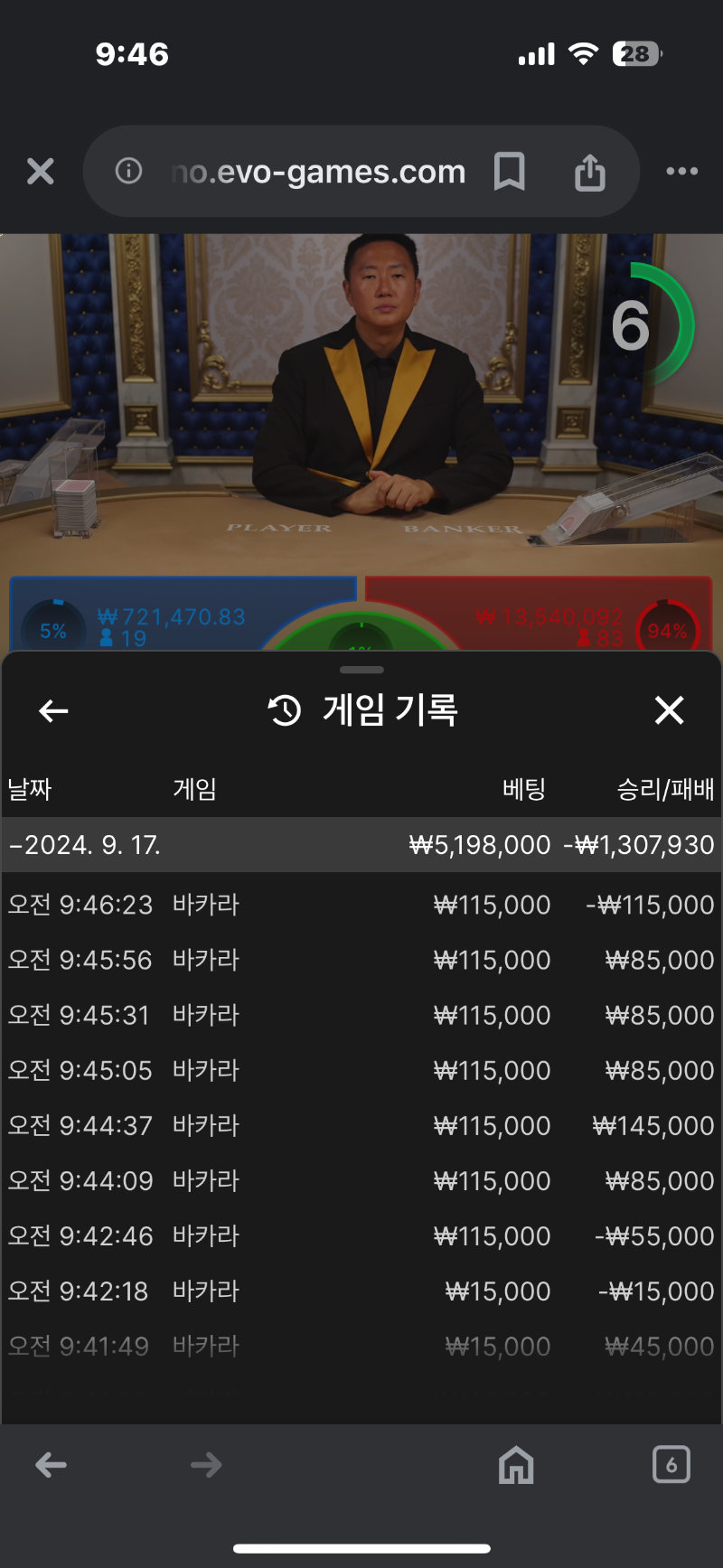
Task: Share this page
Action: point(590,171)
